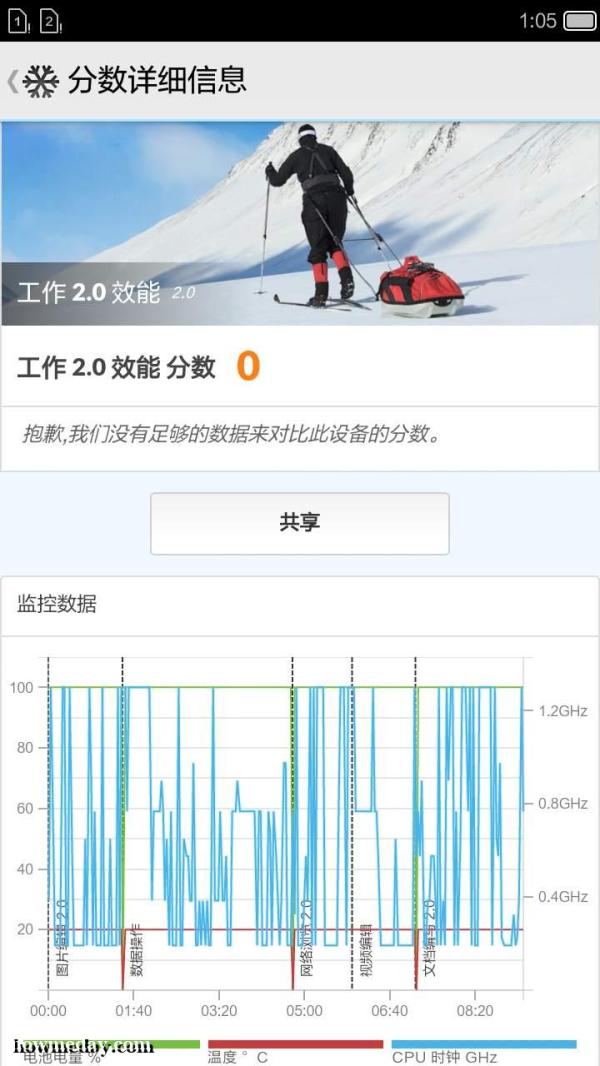
Task: Tap the 共享 share button
Action: coord(300,523)
